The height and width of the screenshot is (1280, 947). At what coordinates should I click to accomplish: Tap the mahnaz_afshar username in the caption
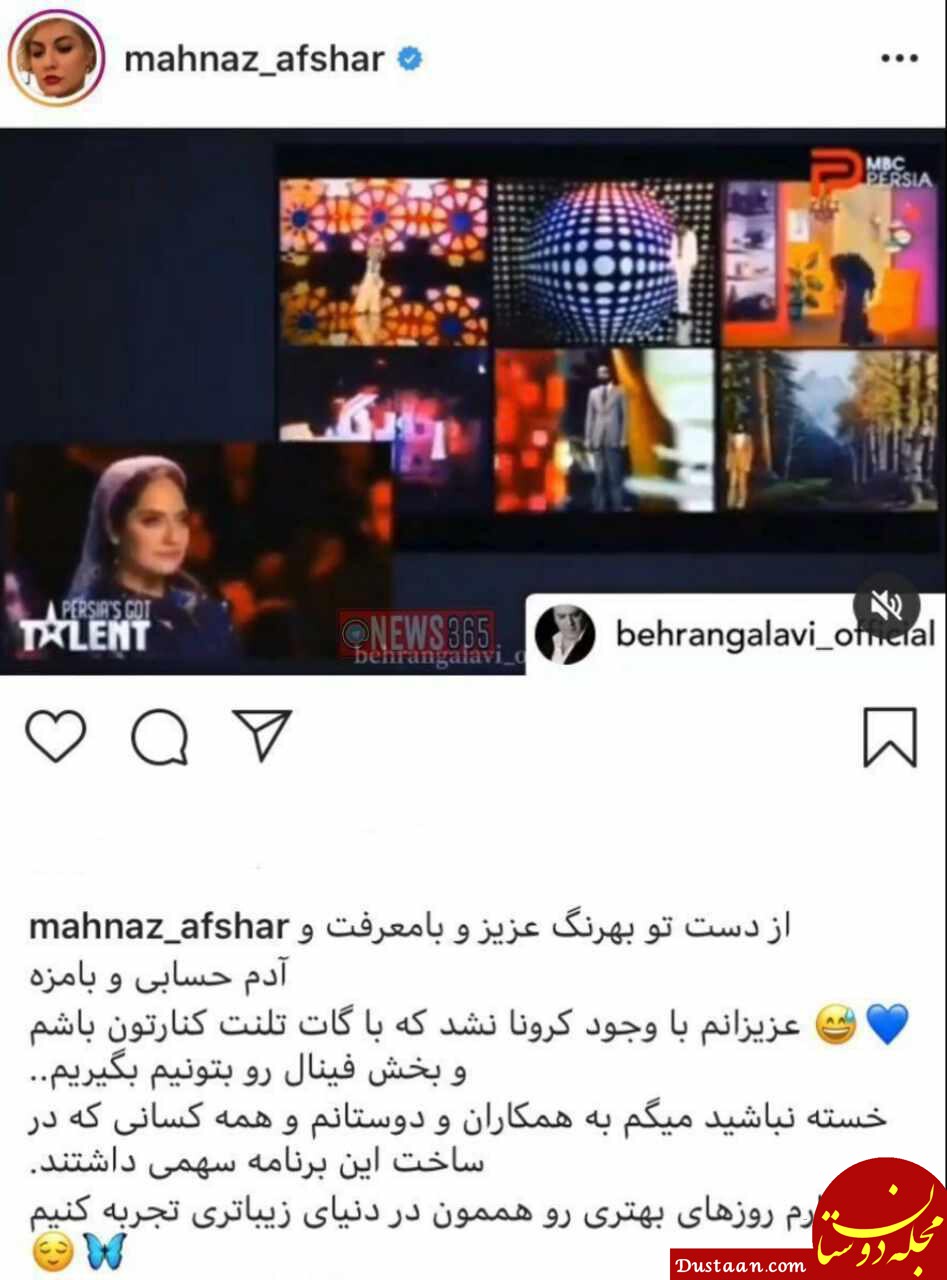[x=159, y=927]
